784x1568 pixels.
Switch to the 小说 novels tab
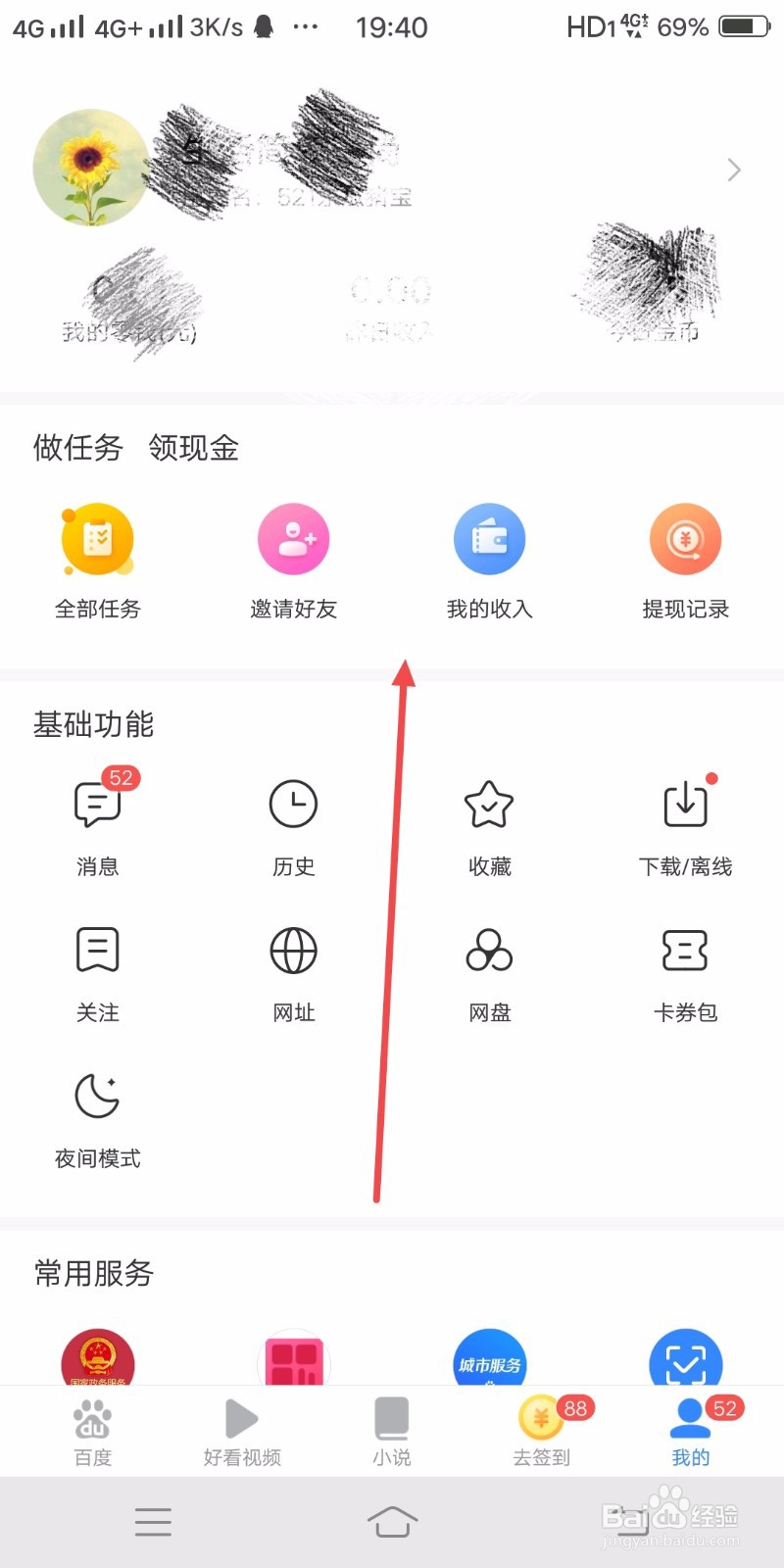click(x=392, y=1431)
